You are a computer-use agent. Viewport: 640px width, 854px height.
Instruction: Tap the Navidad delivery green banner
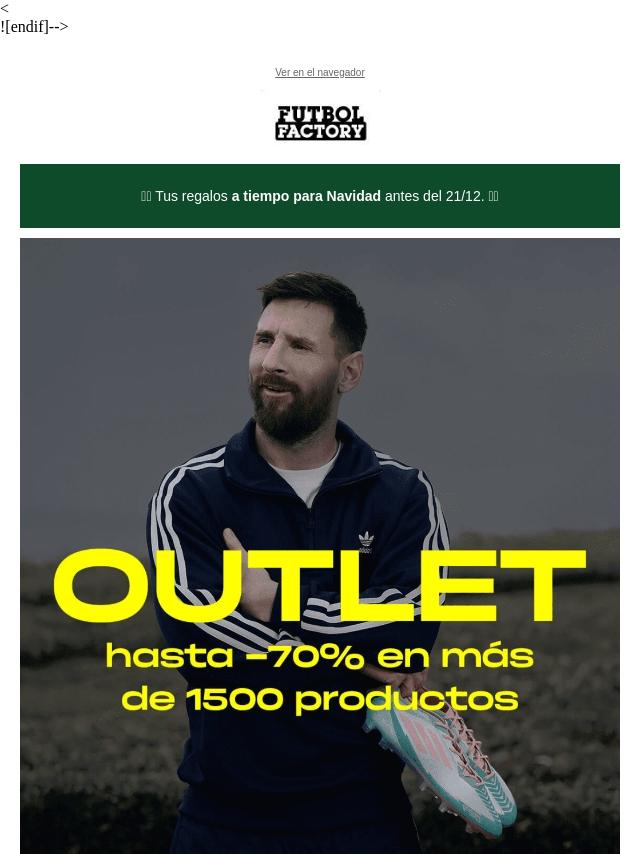click(x=320, y=196)
